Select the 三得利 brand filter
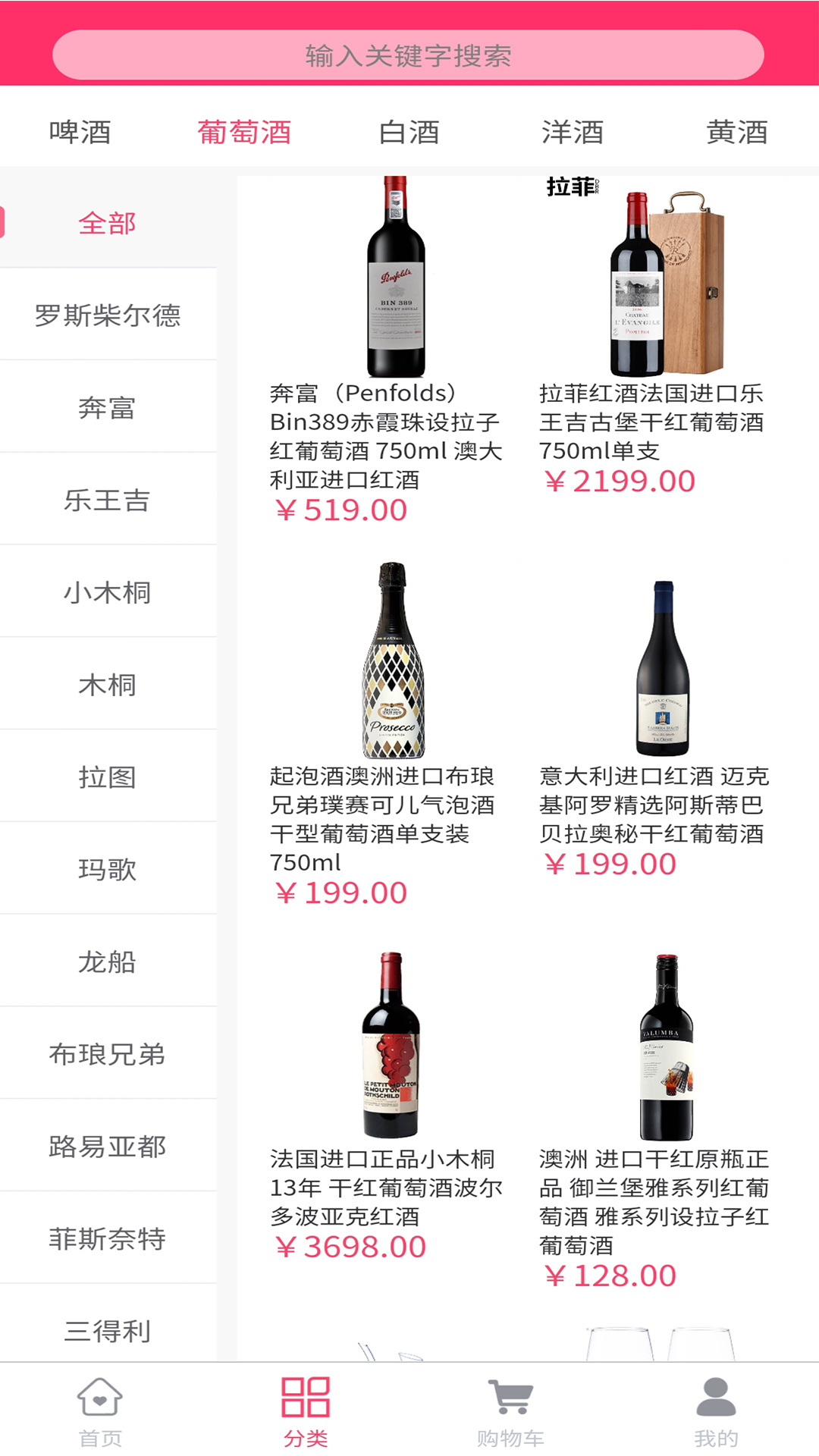 point(107,1331)
